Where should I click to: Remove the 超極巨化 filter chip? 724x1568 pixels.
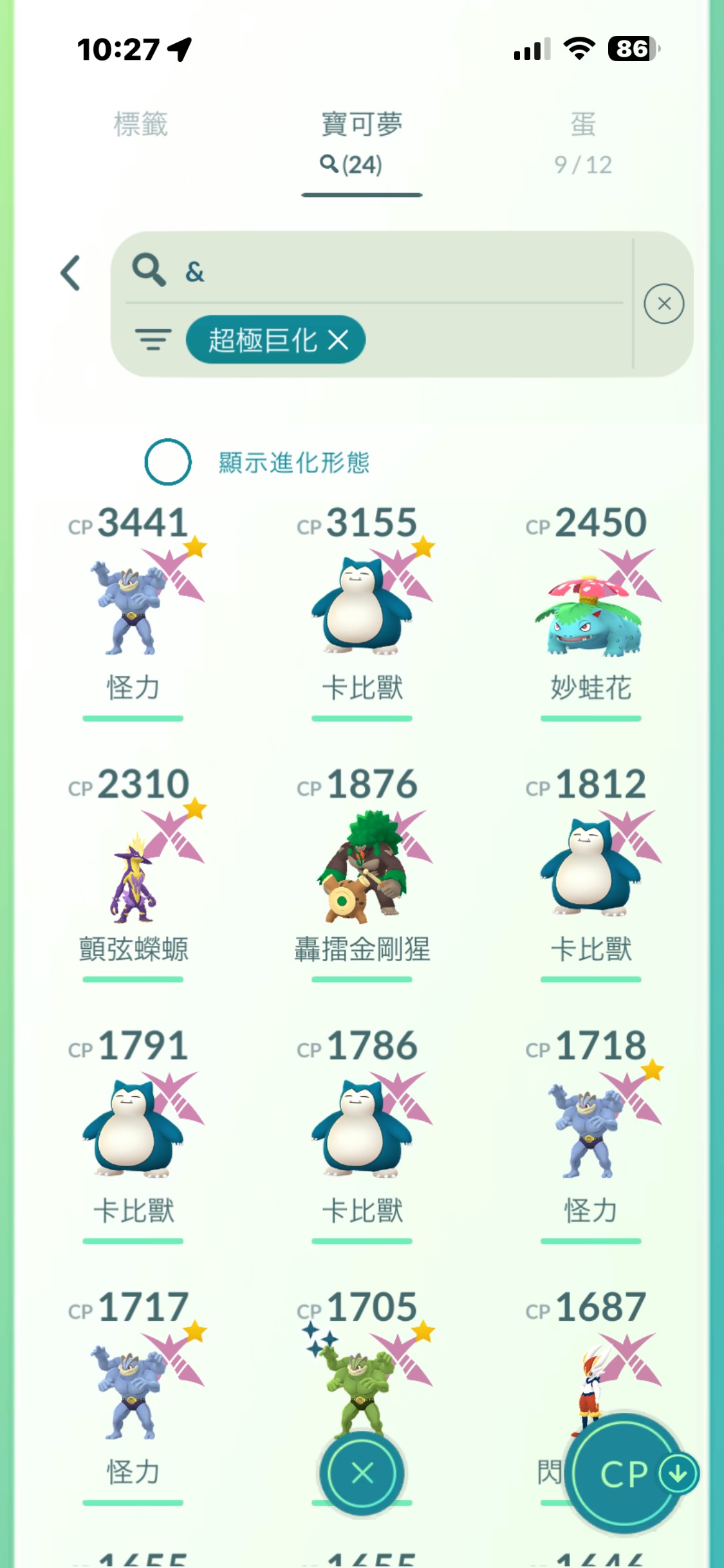tap(339, 340)
